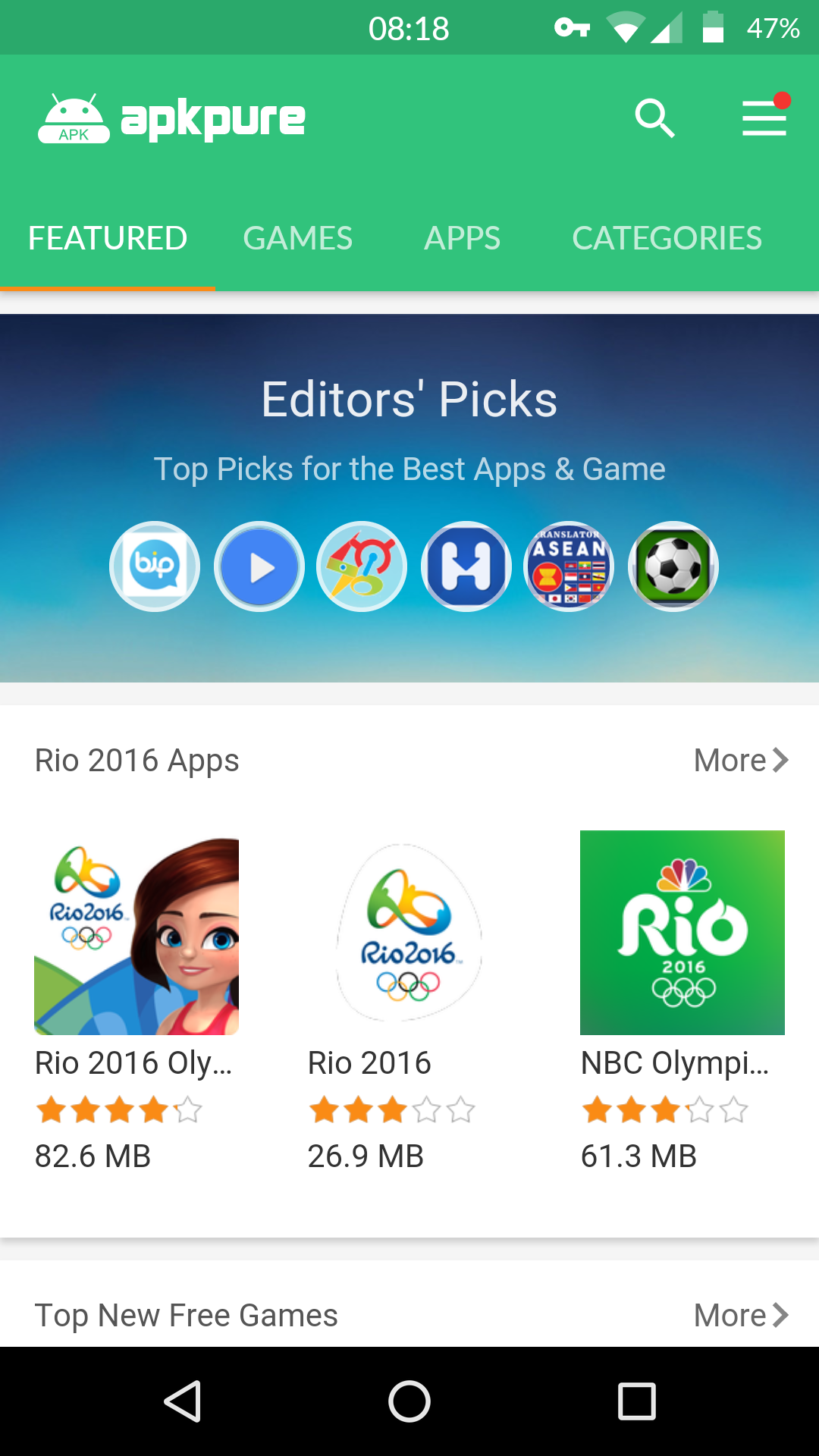The height and width of the screenshot is (1456, 819).
Task: Open the hamburger menu with red dot
Action: (764, 118)
